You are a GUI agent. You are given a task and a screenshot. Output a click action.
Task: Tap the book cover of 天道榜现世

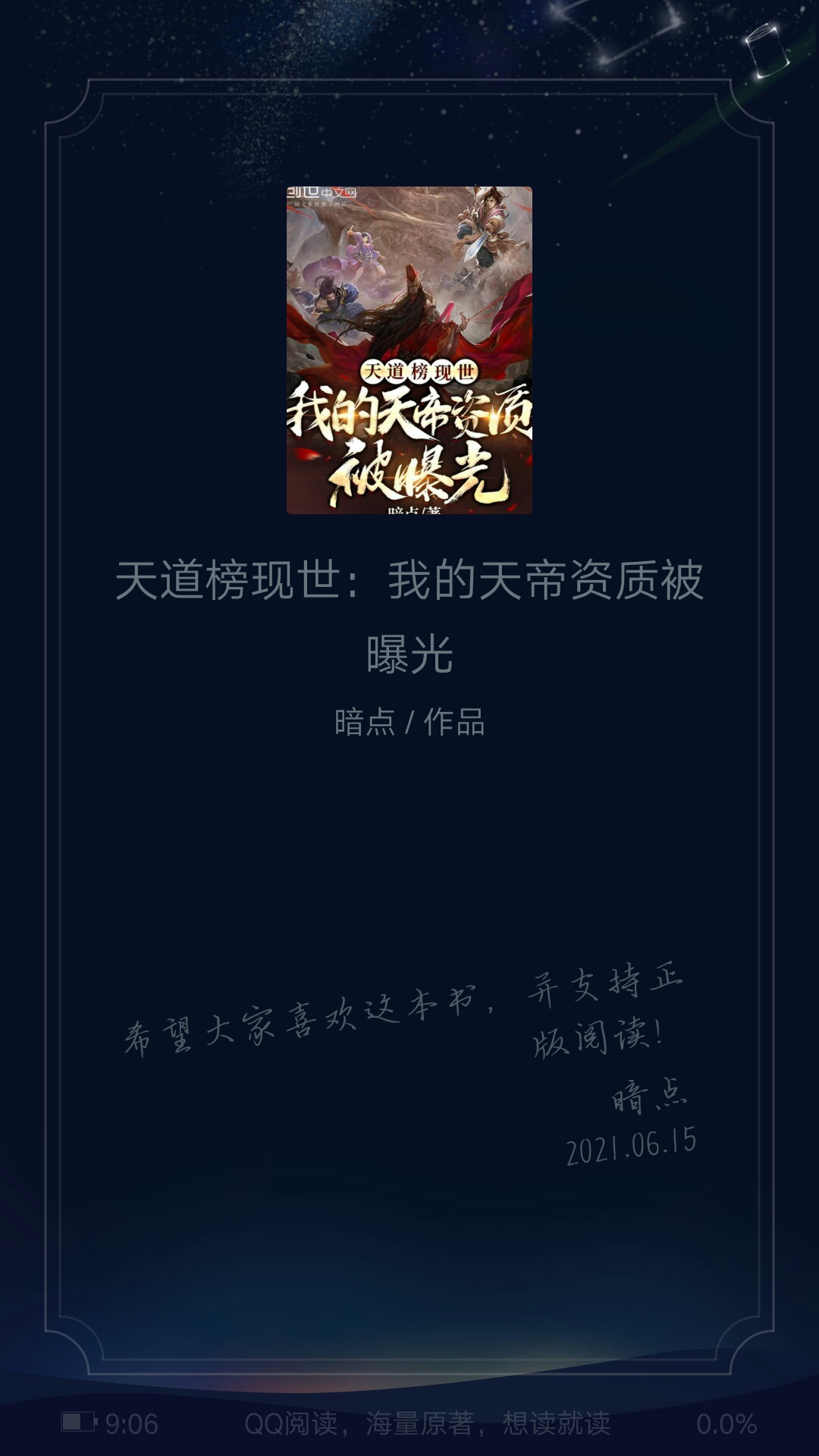point(409,350)
